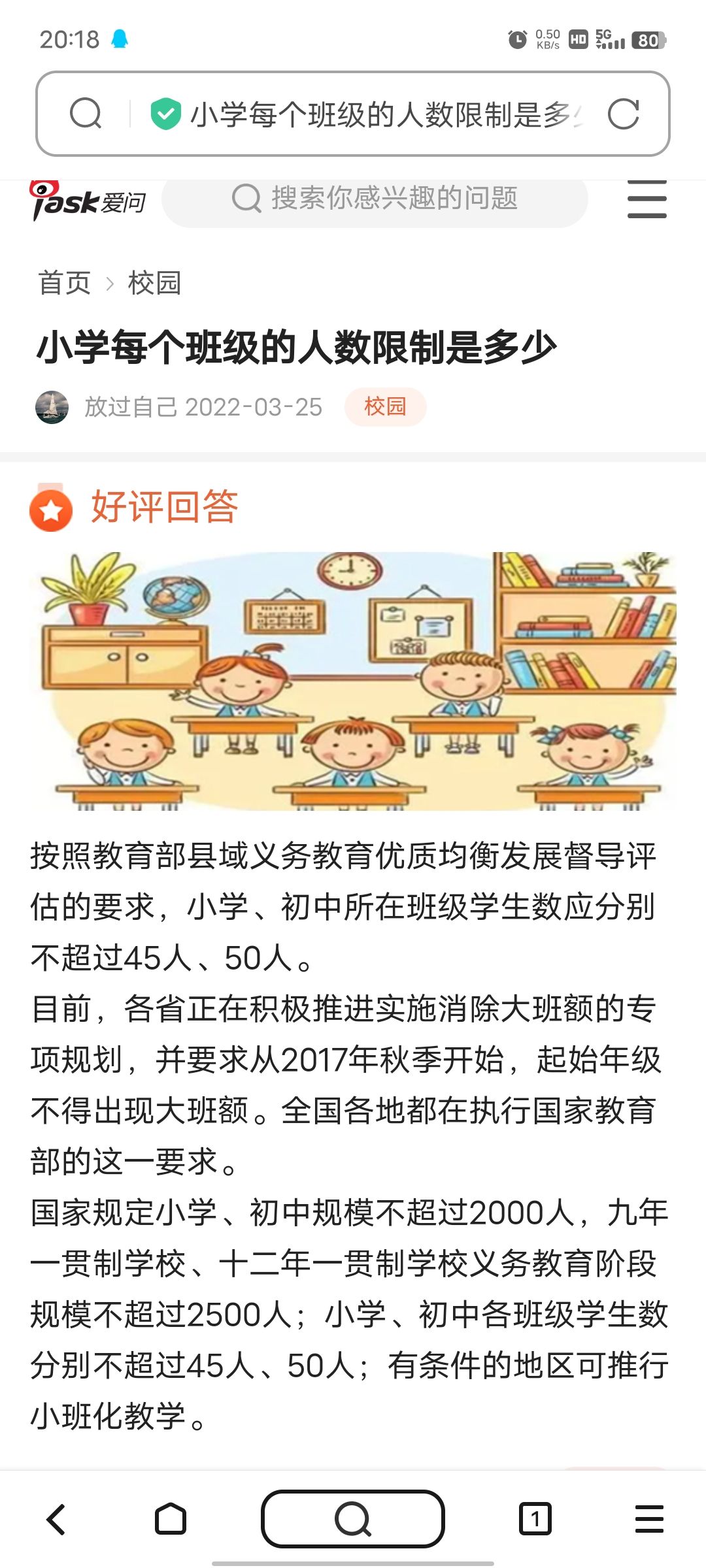Screen dimensions: 706x1568
Task: Open the hamburger menu on iAsk page
Action: [x=647, y=200]
